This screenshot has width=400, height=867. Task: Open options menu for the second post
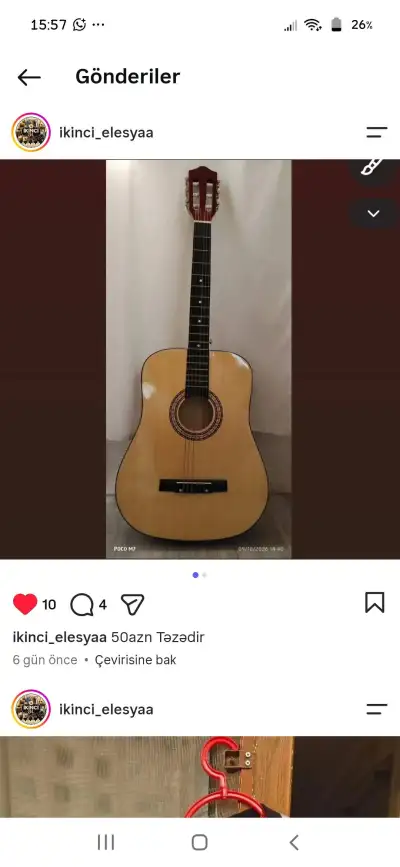pyautogui.click(x=377, y=709)
